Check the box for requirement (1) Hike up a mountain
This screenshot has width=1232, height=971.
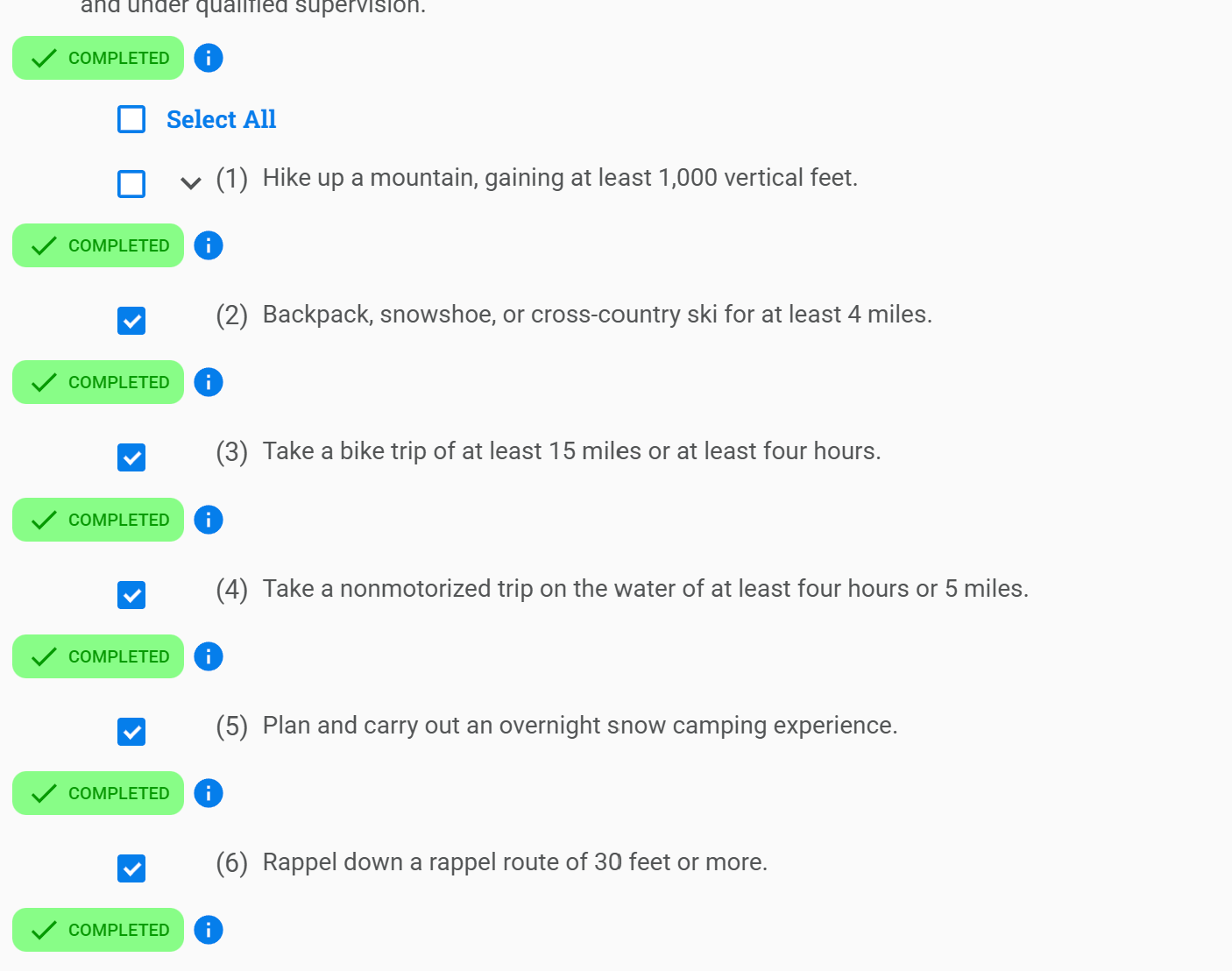[x=131, y=184]
